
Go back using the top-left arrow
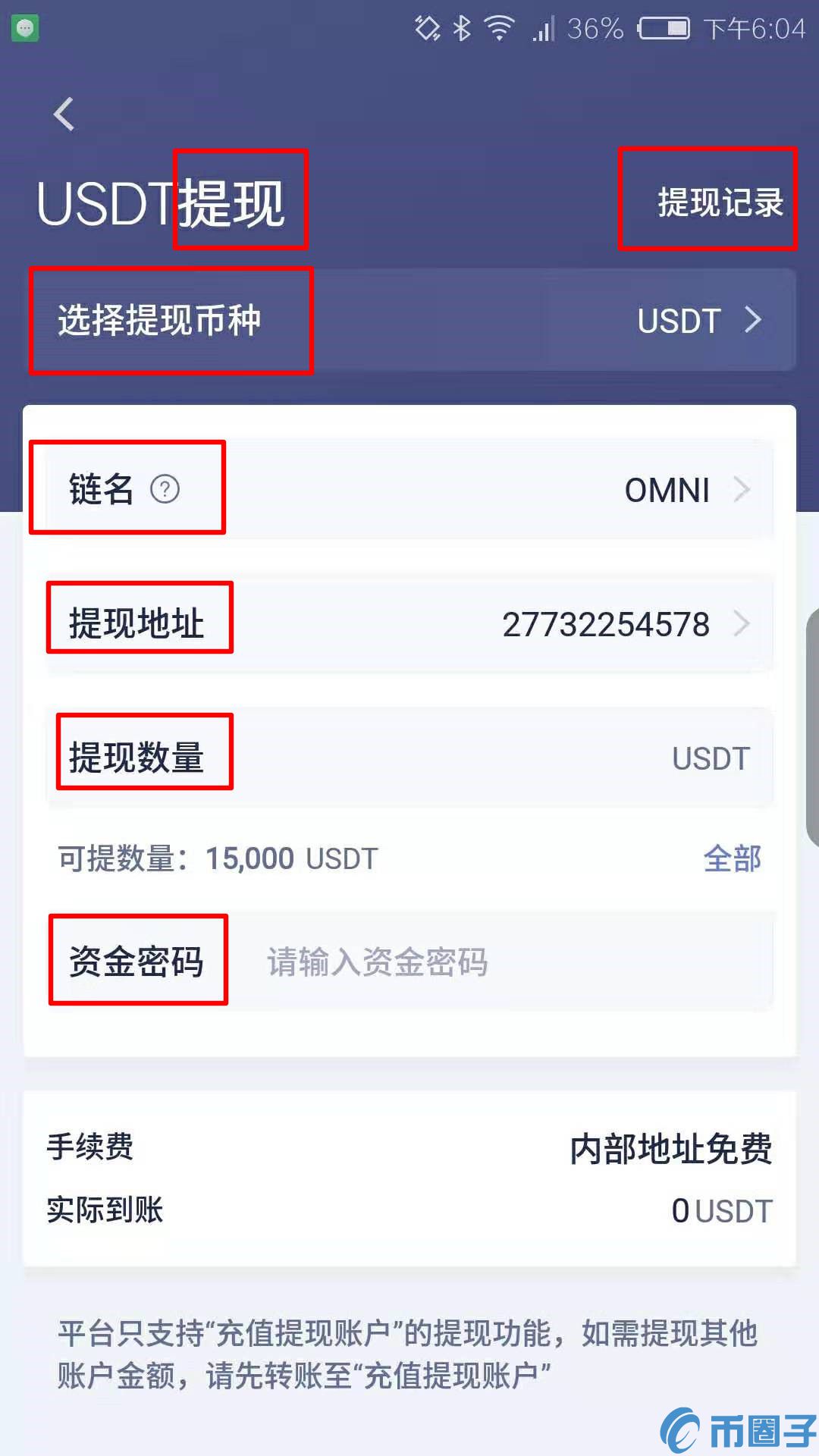[x=64, y=115]
